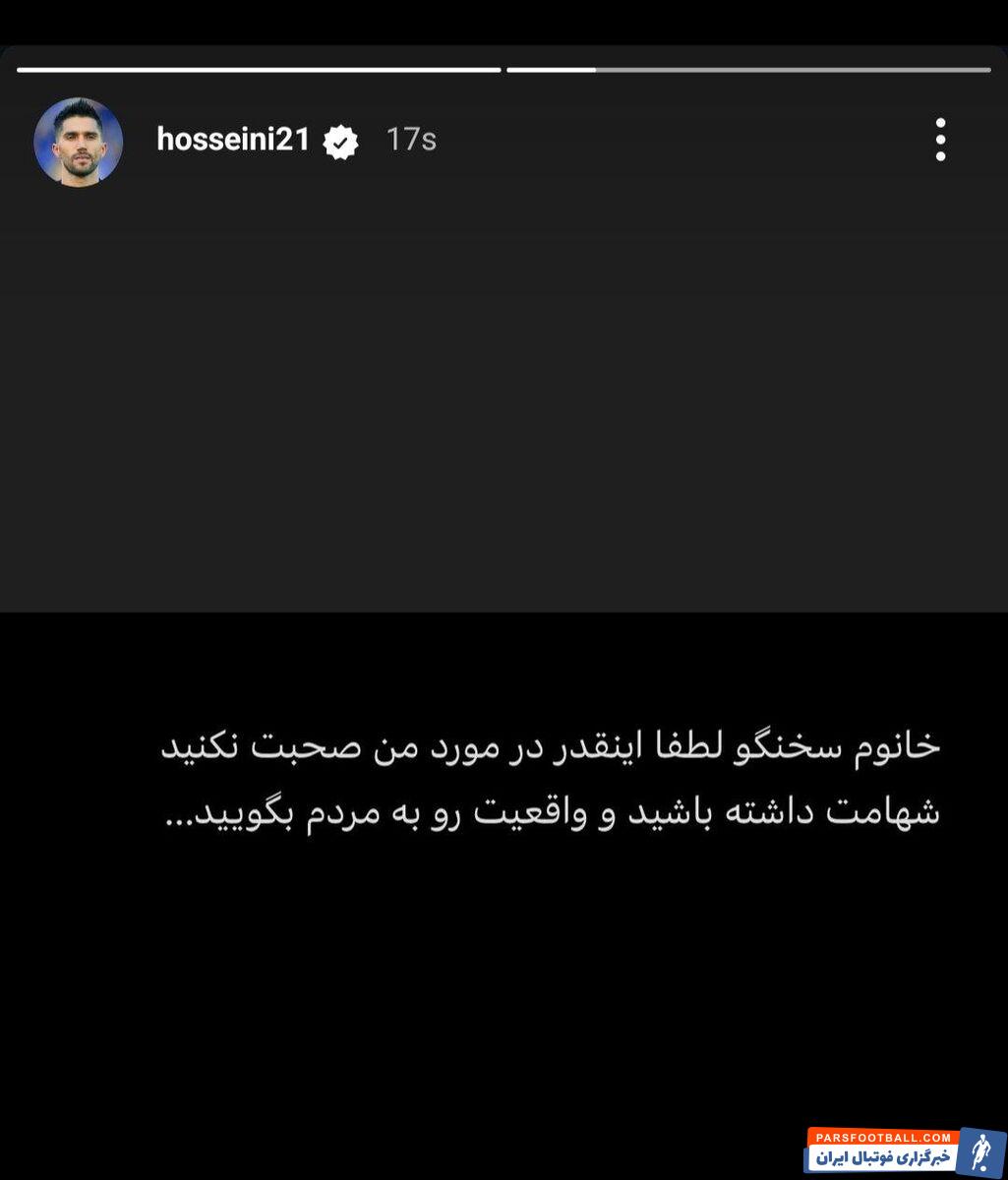Expand details from the username header area
Viewport: 1008px width, 1180px height.
(x=233, y=140)
